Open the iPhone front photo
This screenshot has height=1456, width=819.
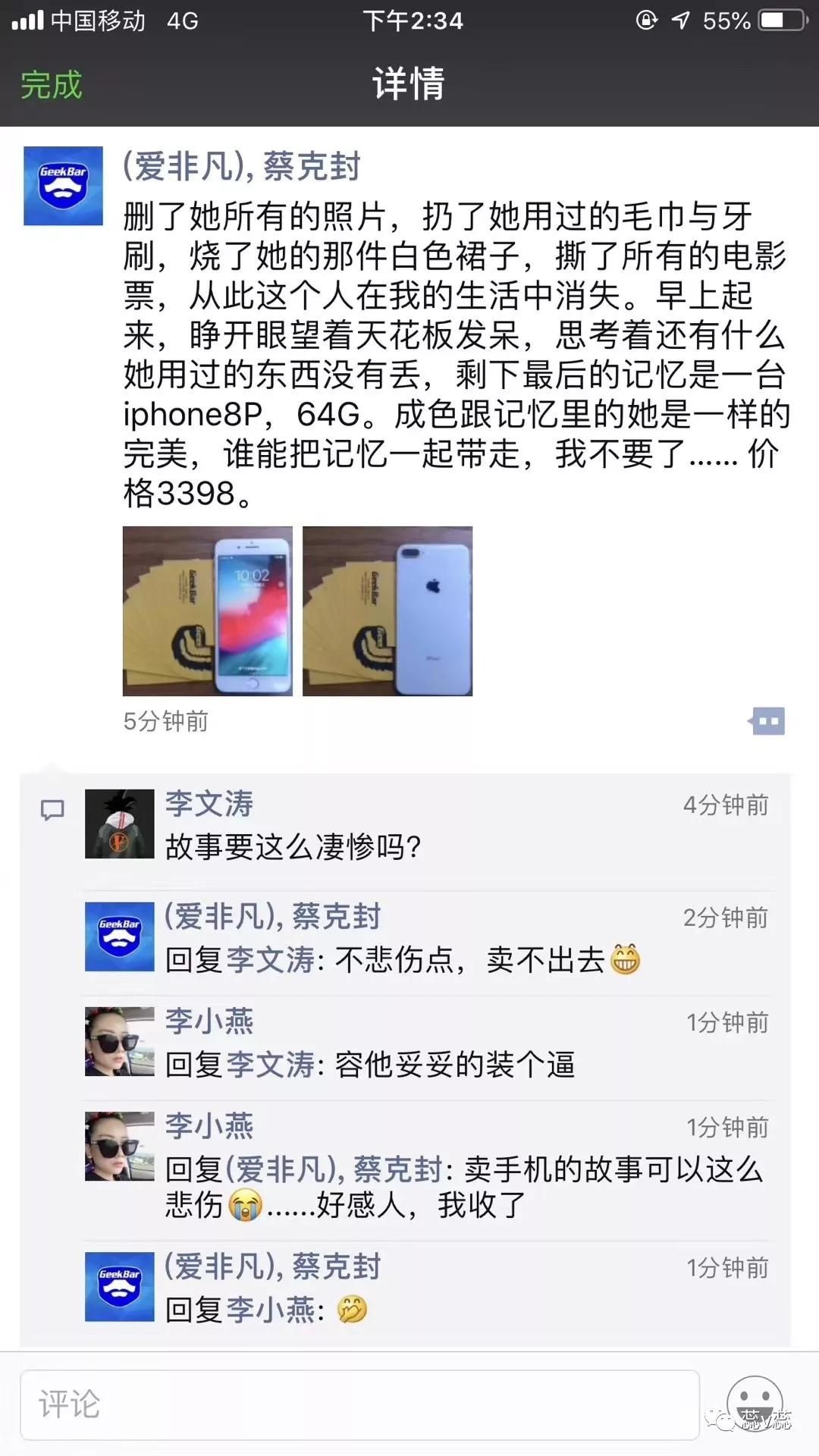pyautogui.click(x=207, y=611)
